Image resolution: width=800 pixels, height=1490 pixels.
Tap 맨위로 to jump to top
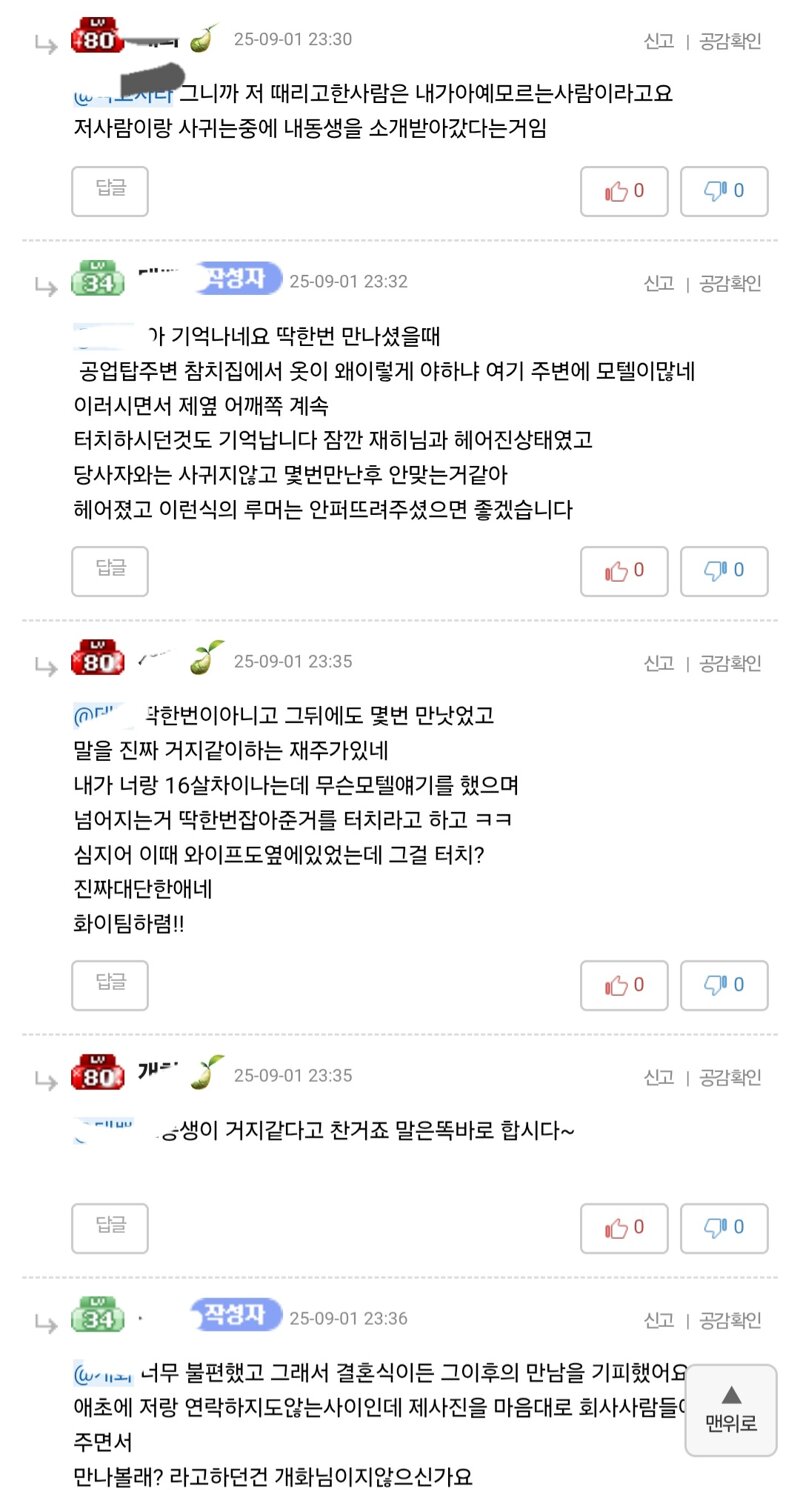(x=731, y=1410)
